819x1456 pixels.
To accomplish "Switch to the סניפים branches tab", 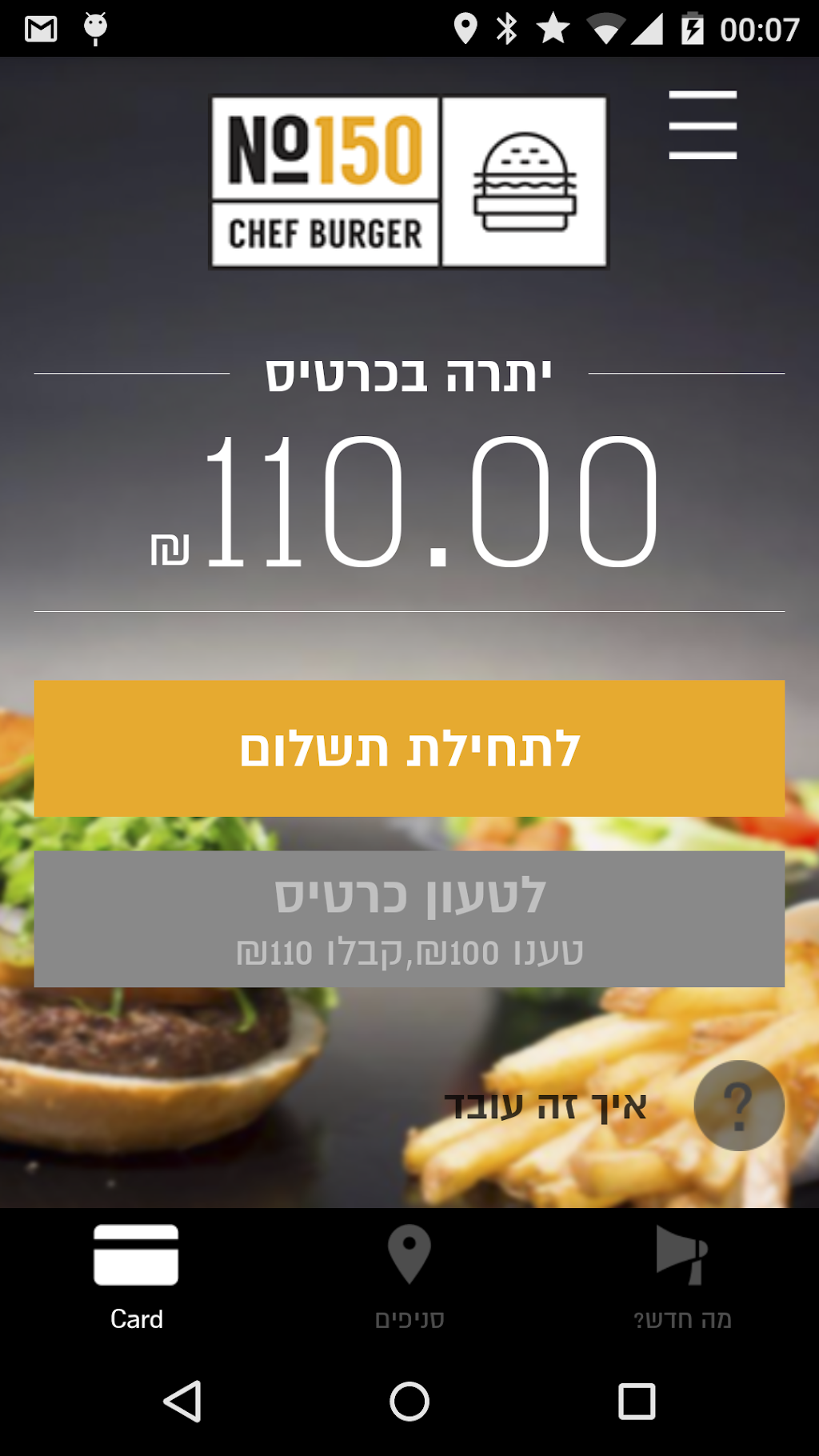I will click(x=409, y=1276).
